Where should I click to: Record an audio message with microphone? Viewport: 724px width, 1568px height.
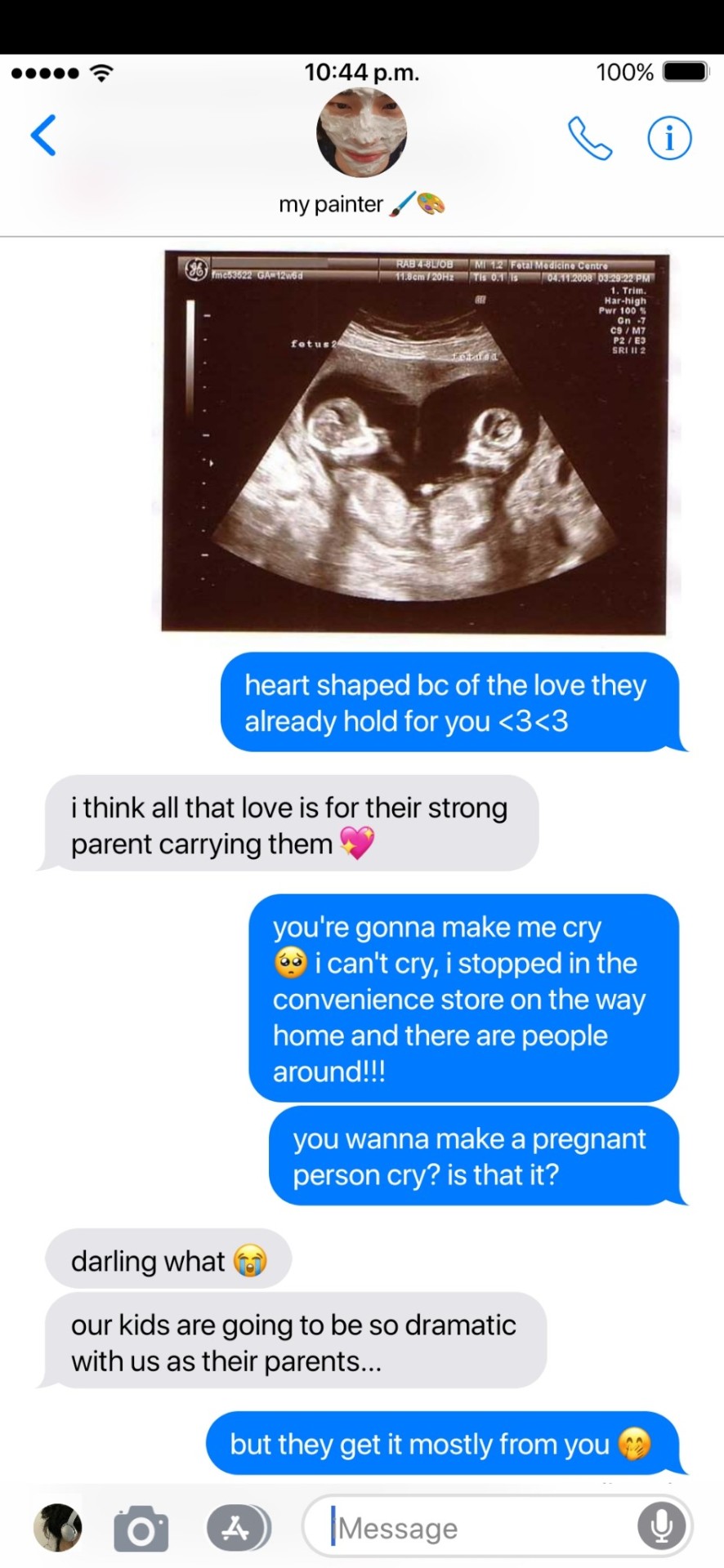pos(660,1526)
